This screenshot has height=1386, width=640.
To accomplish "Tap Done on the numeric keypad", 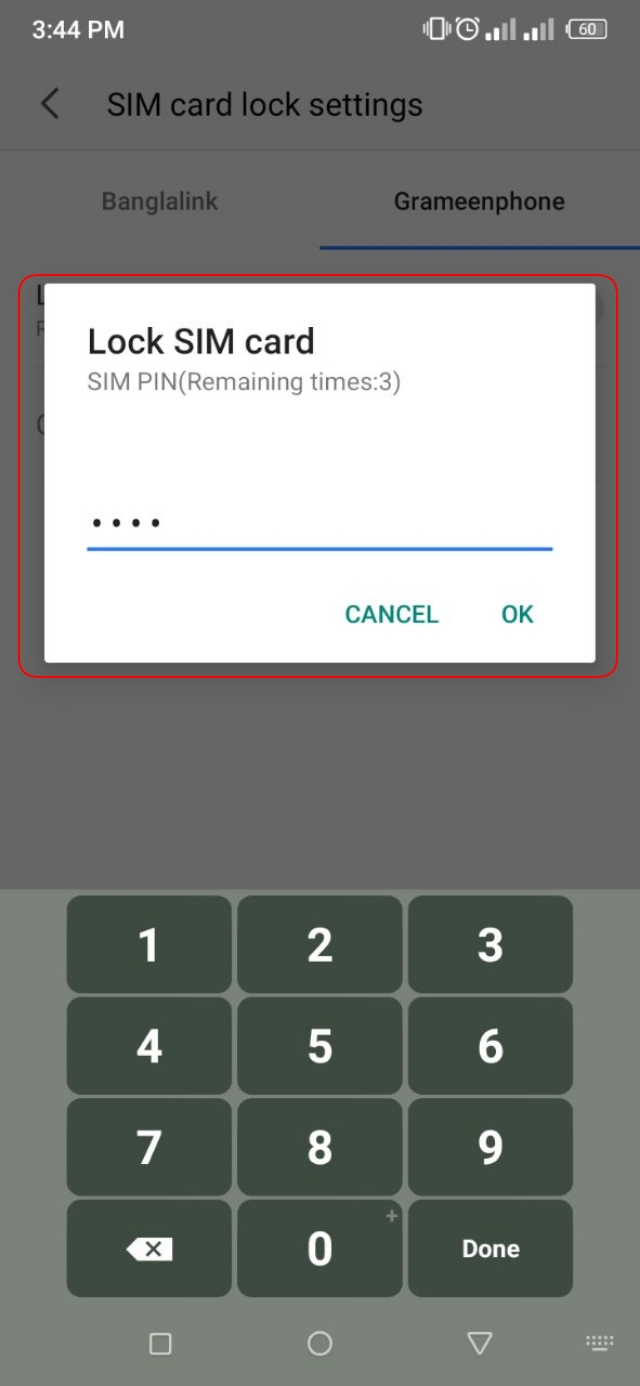I will tap(490, 1249).
